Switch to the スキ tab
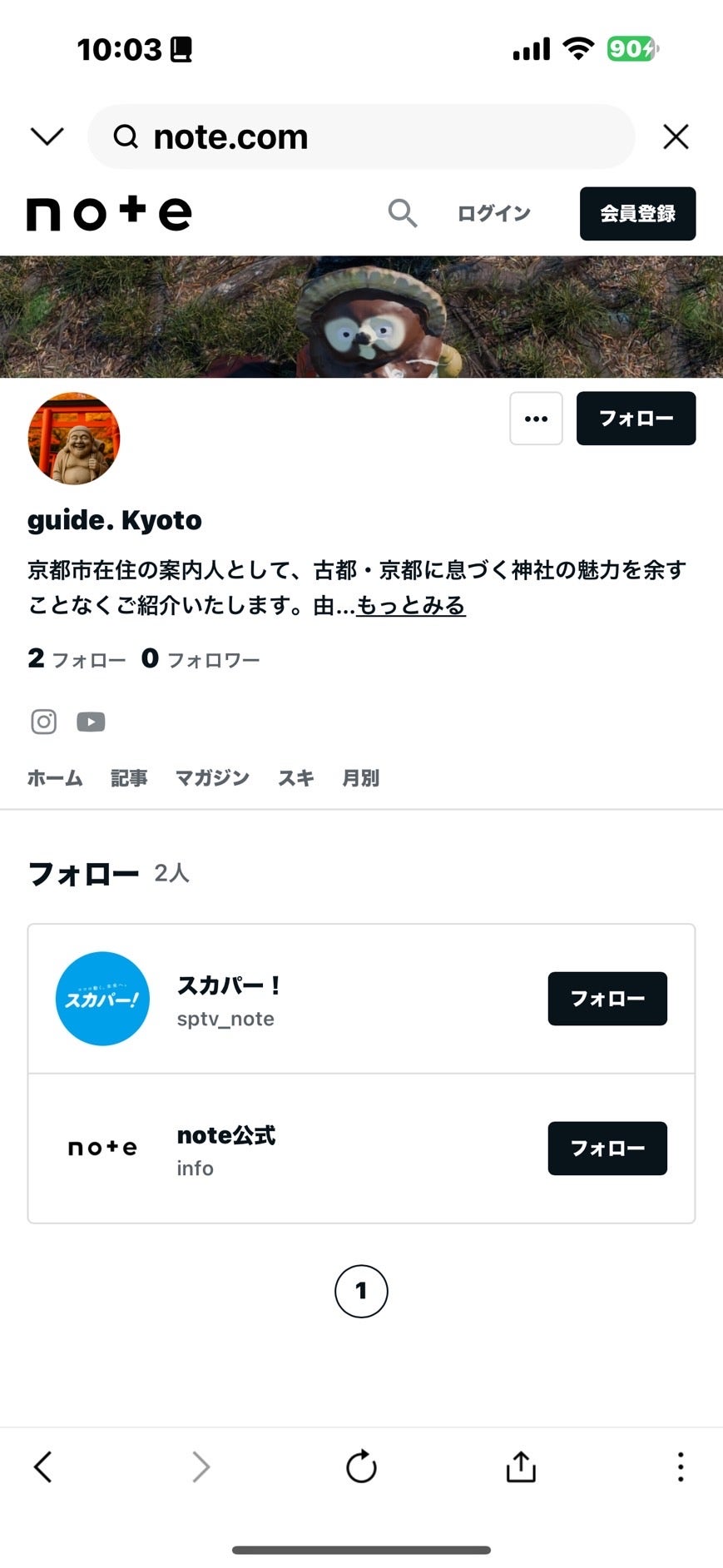 295,778
